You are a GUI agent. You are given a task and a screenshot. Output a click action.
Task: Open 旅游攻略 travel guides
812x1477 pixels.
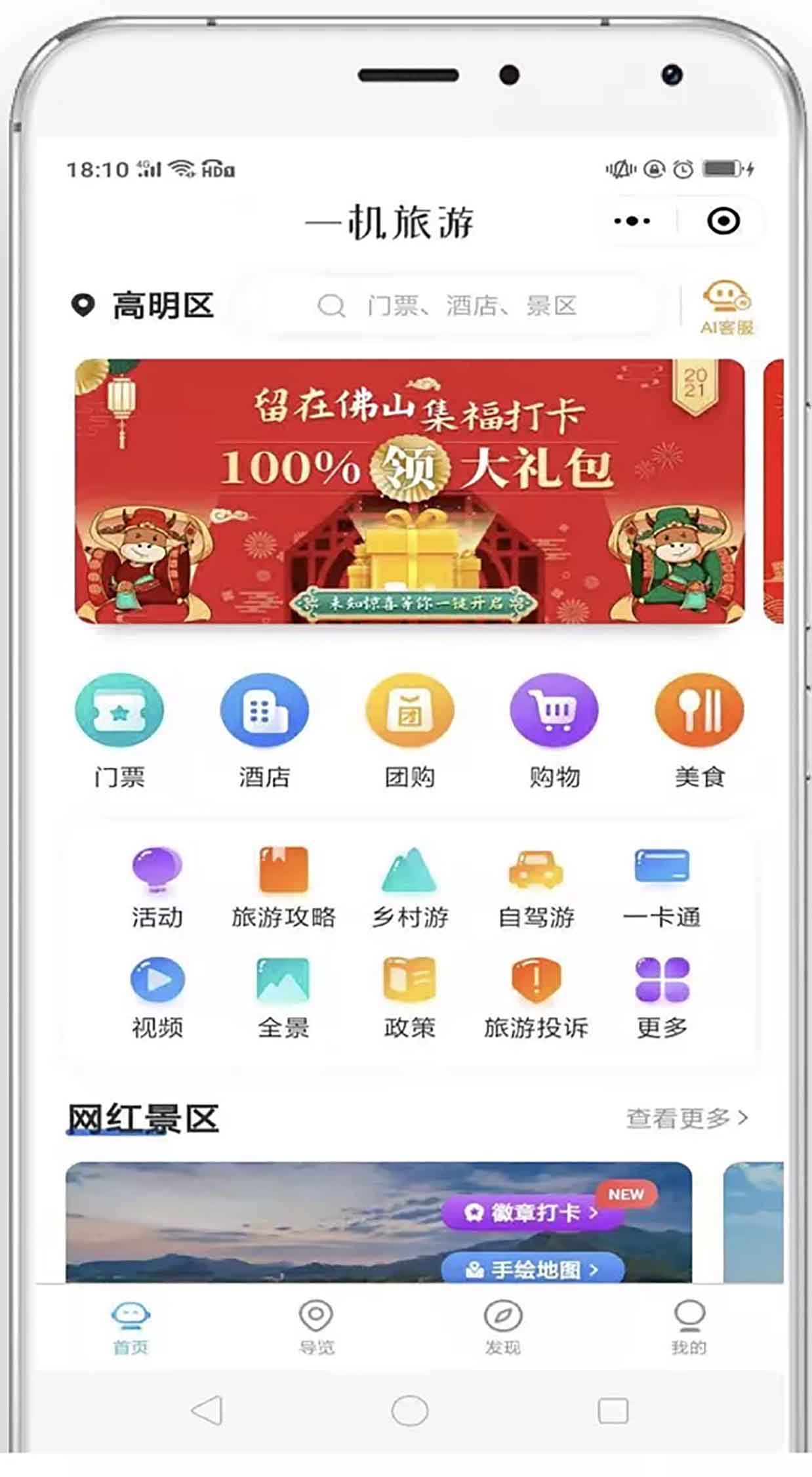pyautogui.click(x=283, y=886)
